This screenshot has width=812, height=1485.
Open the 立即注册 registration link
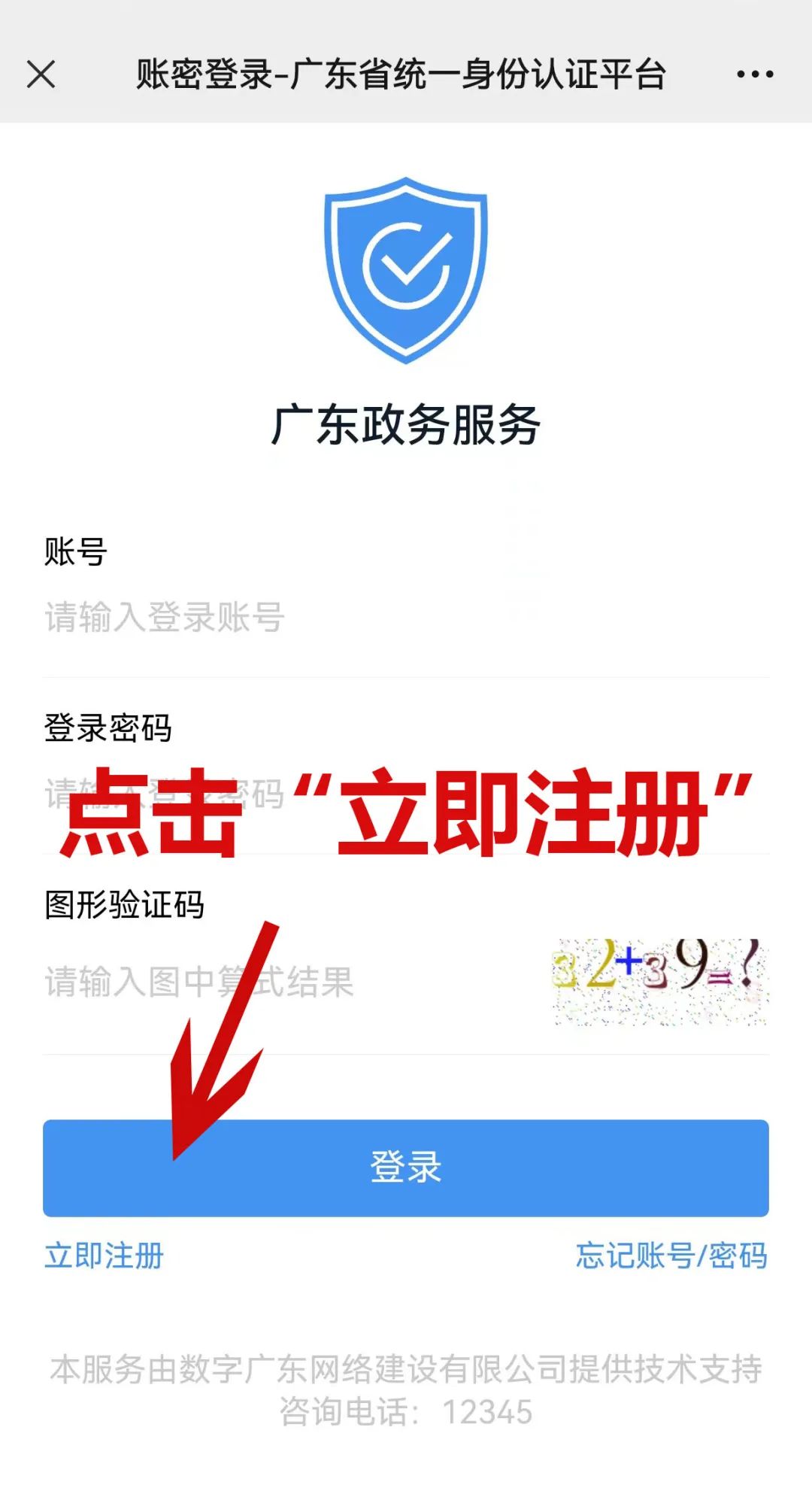[104, 1256]
